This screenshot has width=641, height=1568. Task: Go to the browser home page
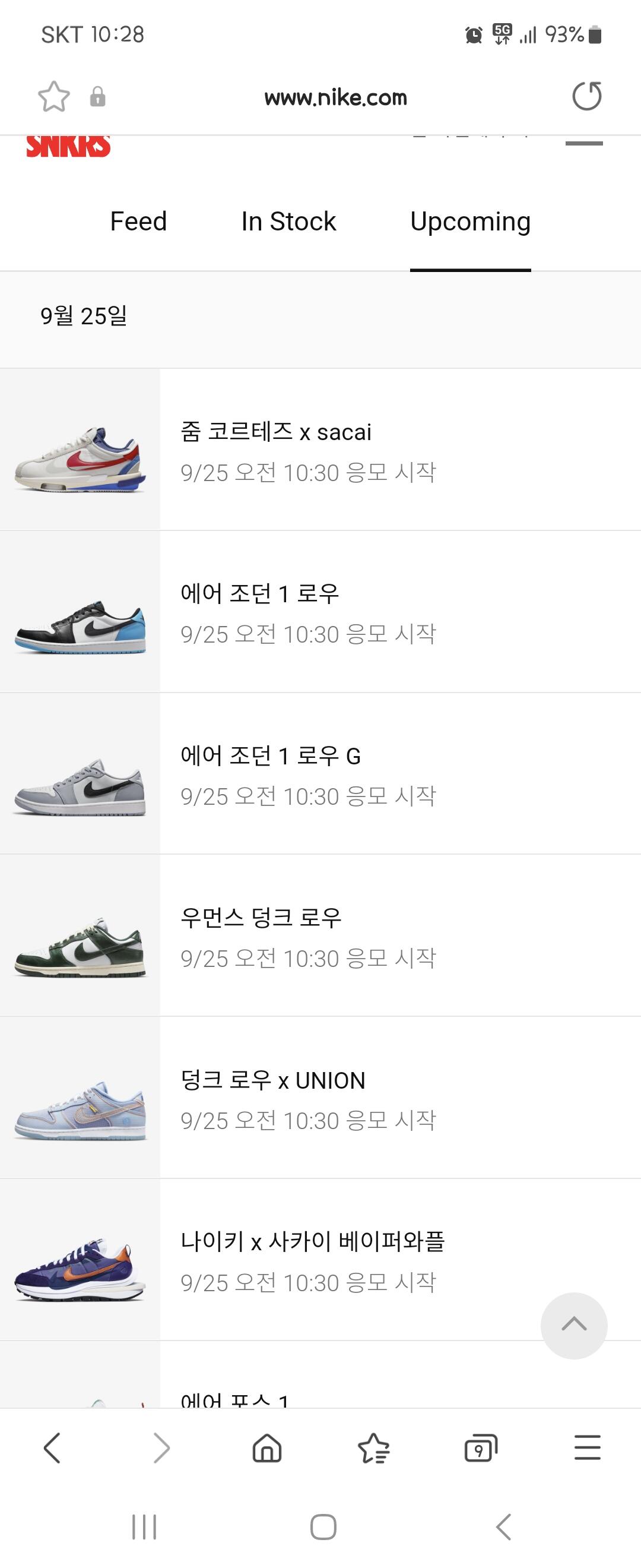(x=267, y=1448)
